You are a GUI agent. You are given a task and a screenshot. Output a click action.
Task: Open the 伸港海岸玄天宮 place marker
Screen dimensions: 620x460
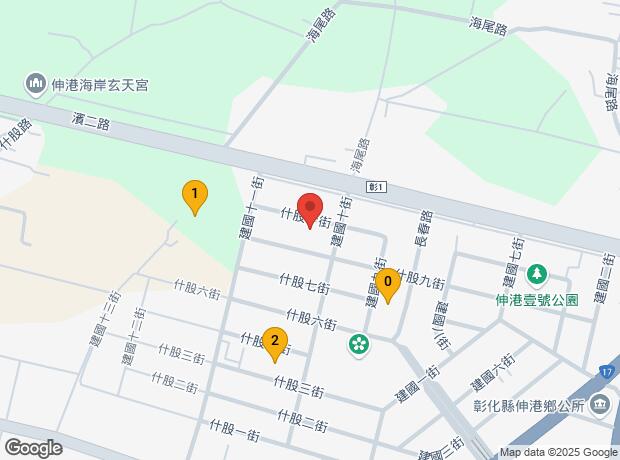coord(36,83)
